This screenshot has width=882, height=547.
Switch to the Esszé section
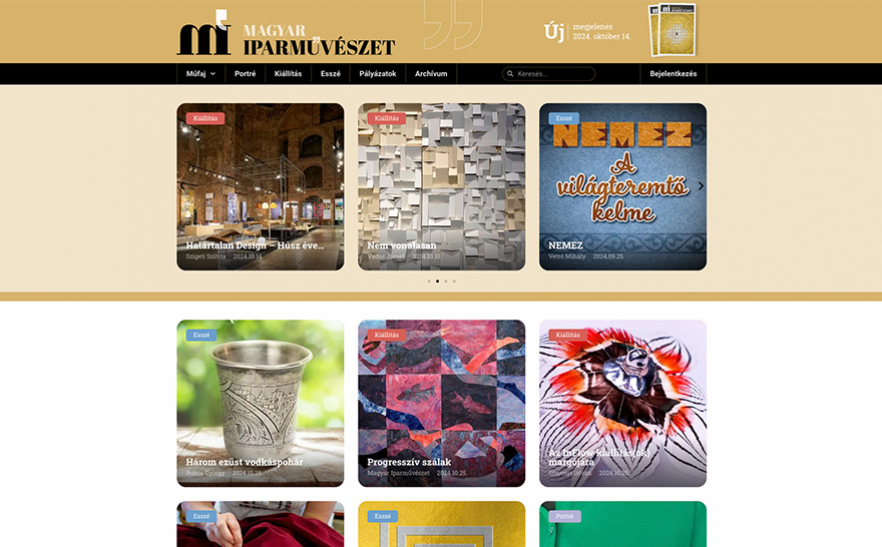point(330,74)
